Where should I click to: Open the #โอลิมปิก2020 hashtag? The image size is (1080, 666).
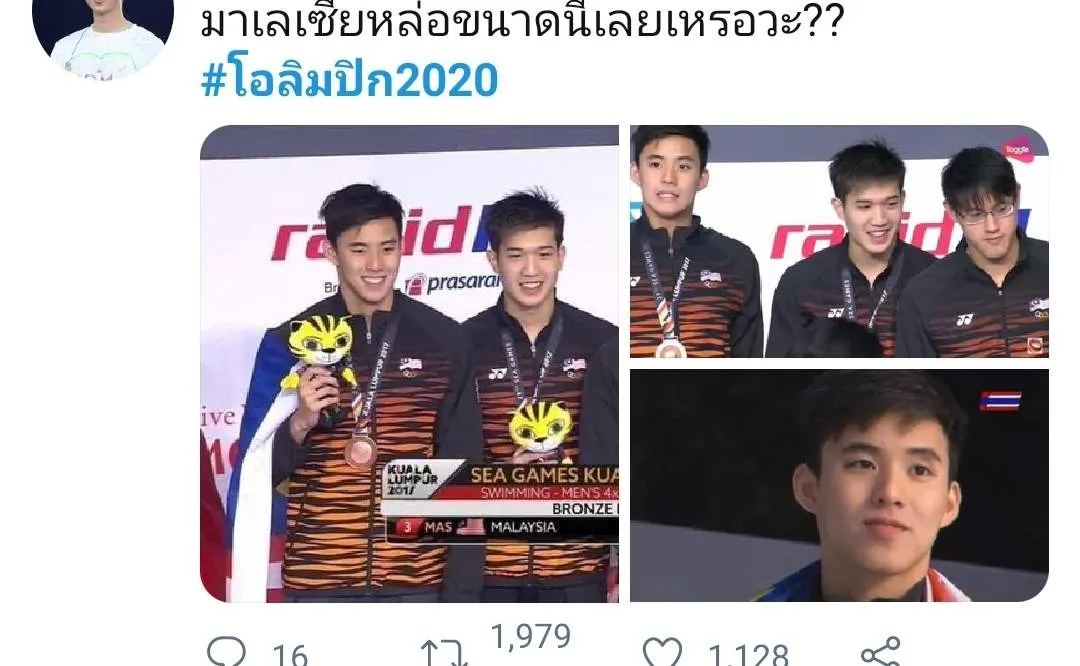[x=349, y=82]
